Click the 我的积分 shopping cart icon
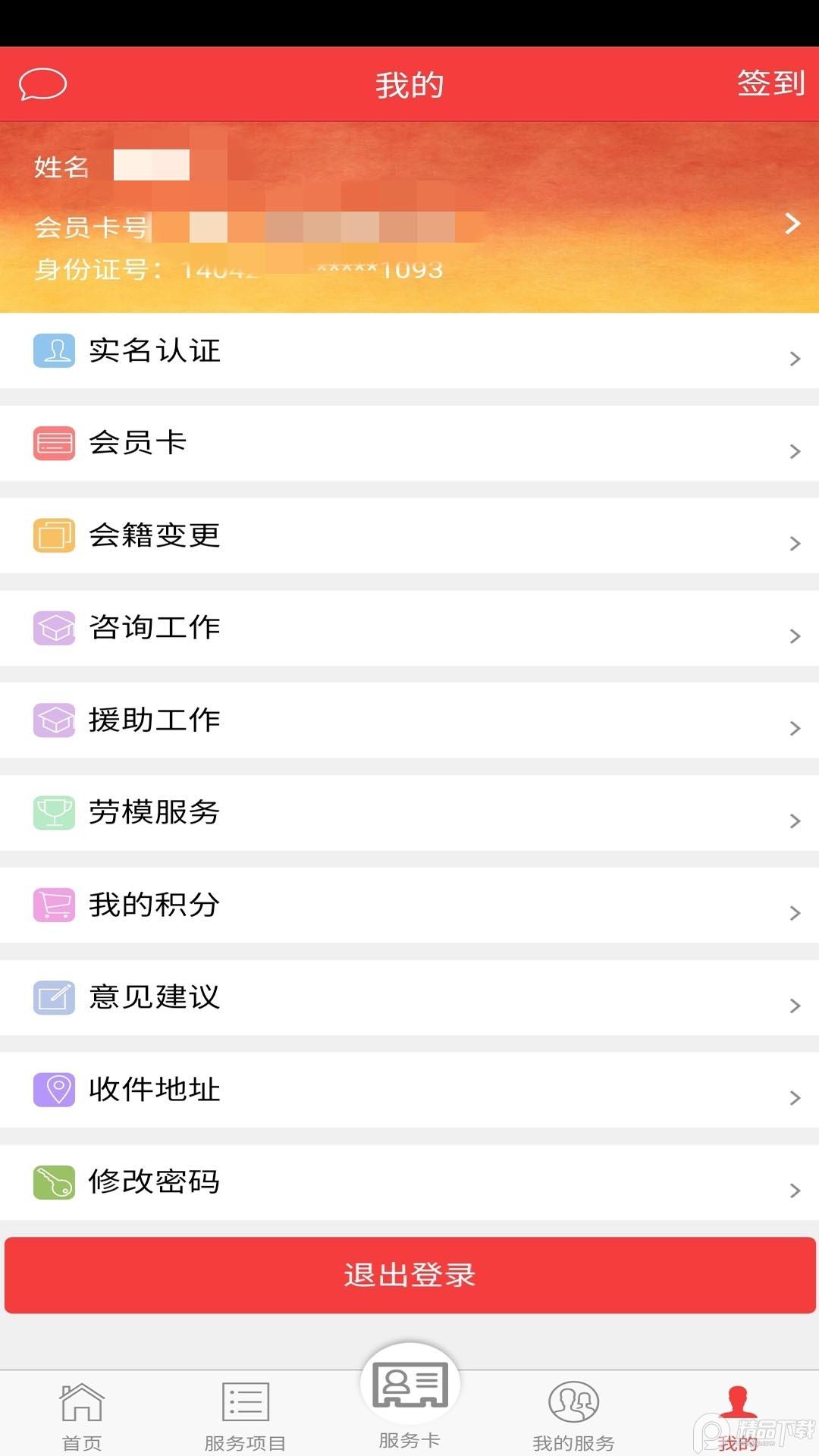 [53, 905]
